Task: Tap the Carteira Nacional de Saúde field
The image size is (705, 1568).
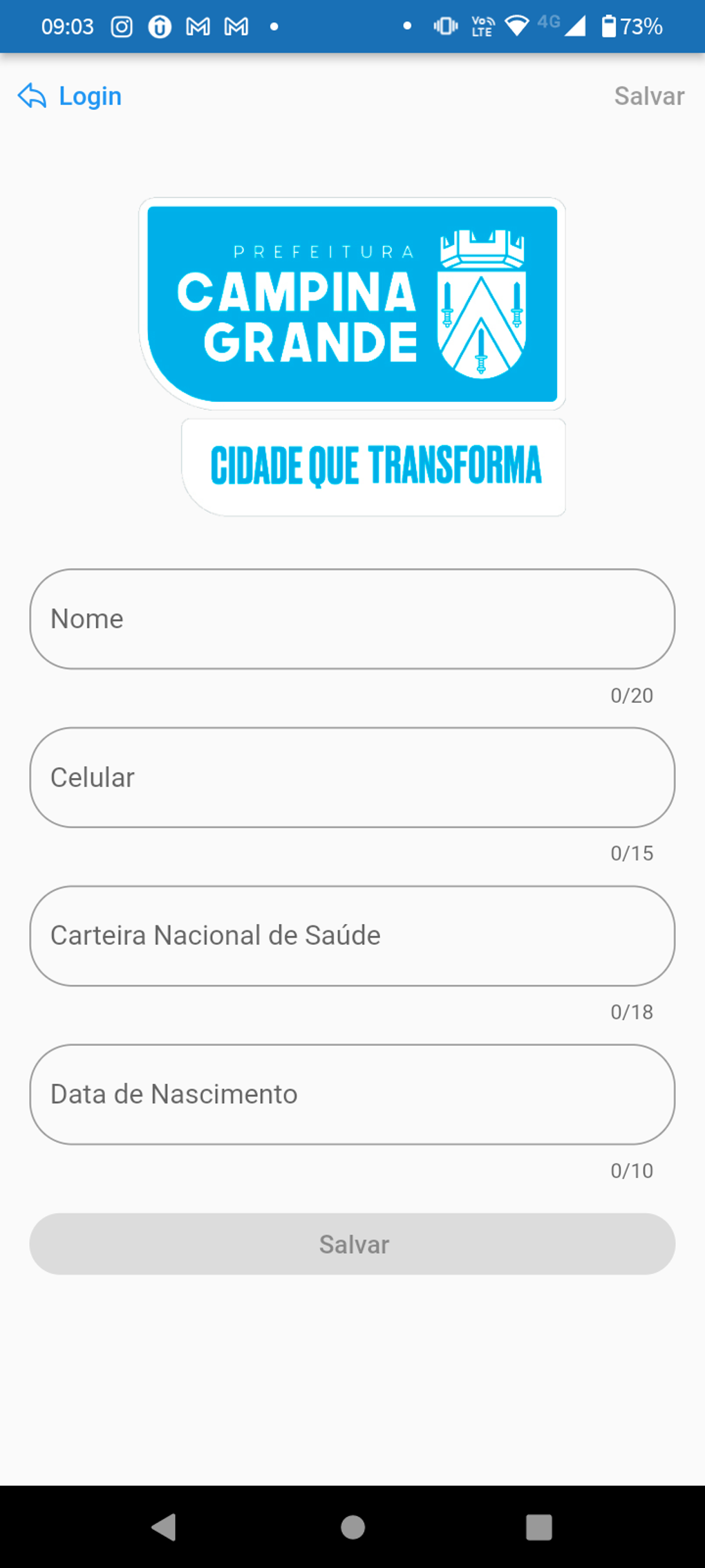Action: coord(352,936)
